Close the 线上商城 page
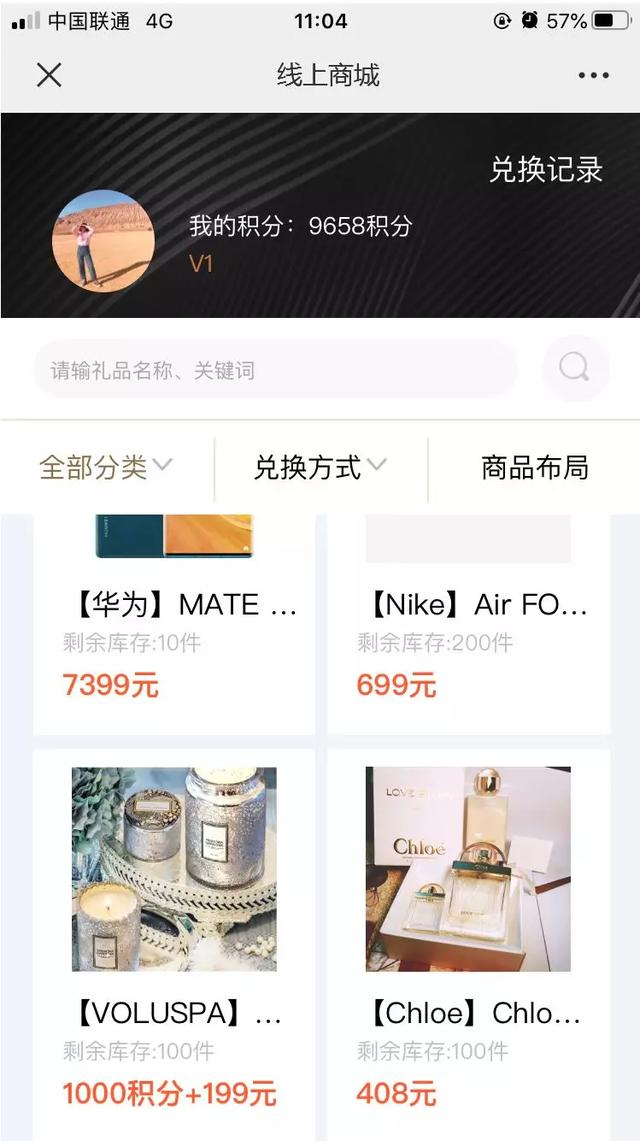 pyautogui.click(x=49, y=75)
